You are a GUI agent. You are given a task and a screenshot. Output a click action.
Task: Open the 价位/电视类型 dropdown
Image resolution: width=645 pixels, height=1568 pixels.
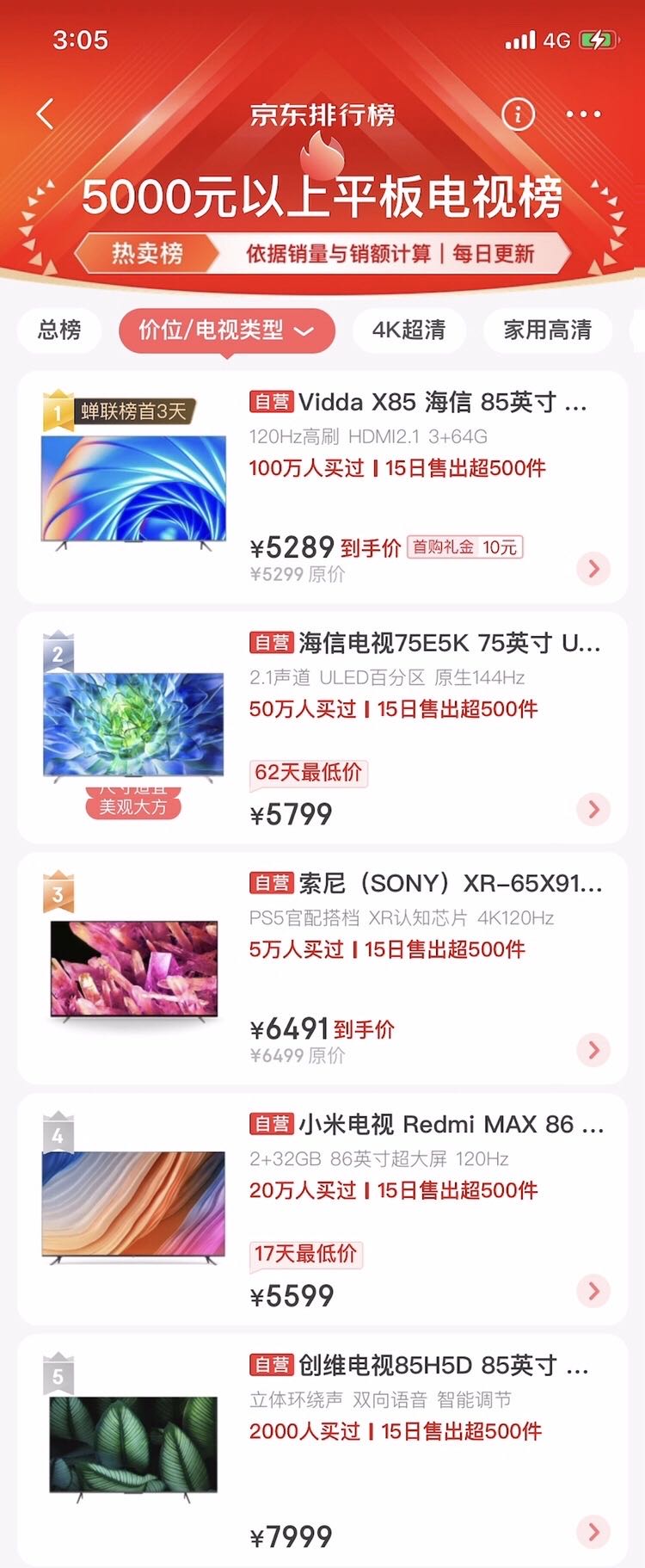(226, 330)
